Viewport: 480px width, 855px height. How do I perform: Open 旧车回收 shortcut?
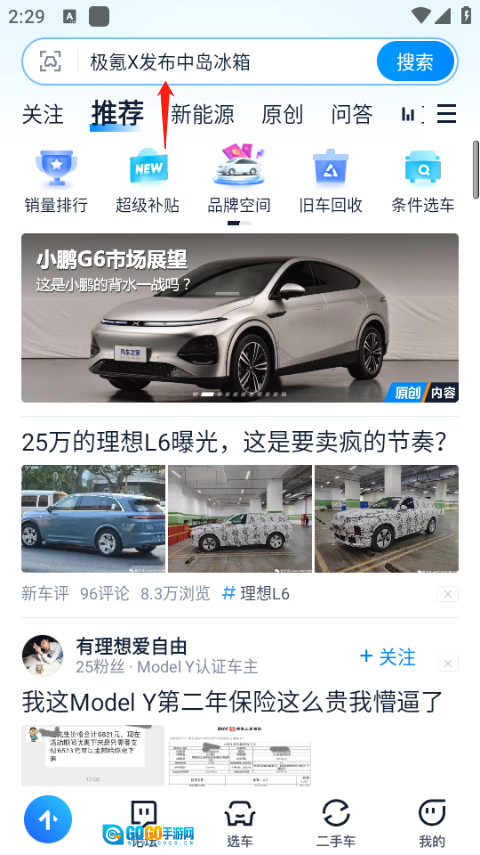331,181
